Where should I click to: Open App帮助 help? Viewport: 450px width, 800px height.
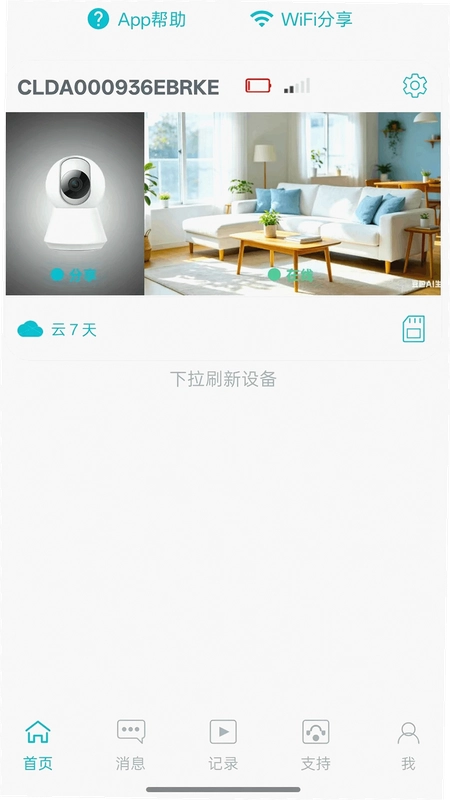(136, 19)
